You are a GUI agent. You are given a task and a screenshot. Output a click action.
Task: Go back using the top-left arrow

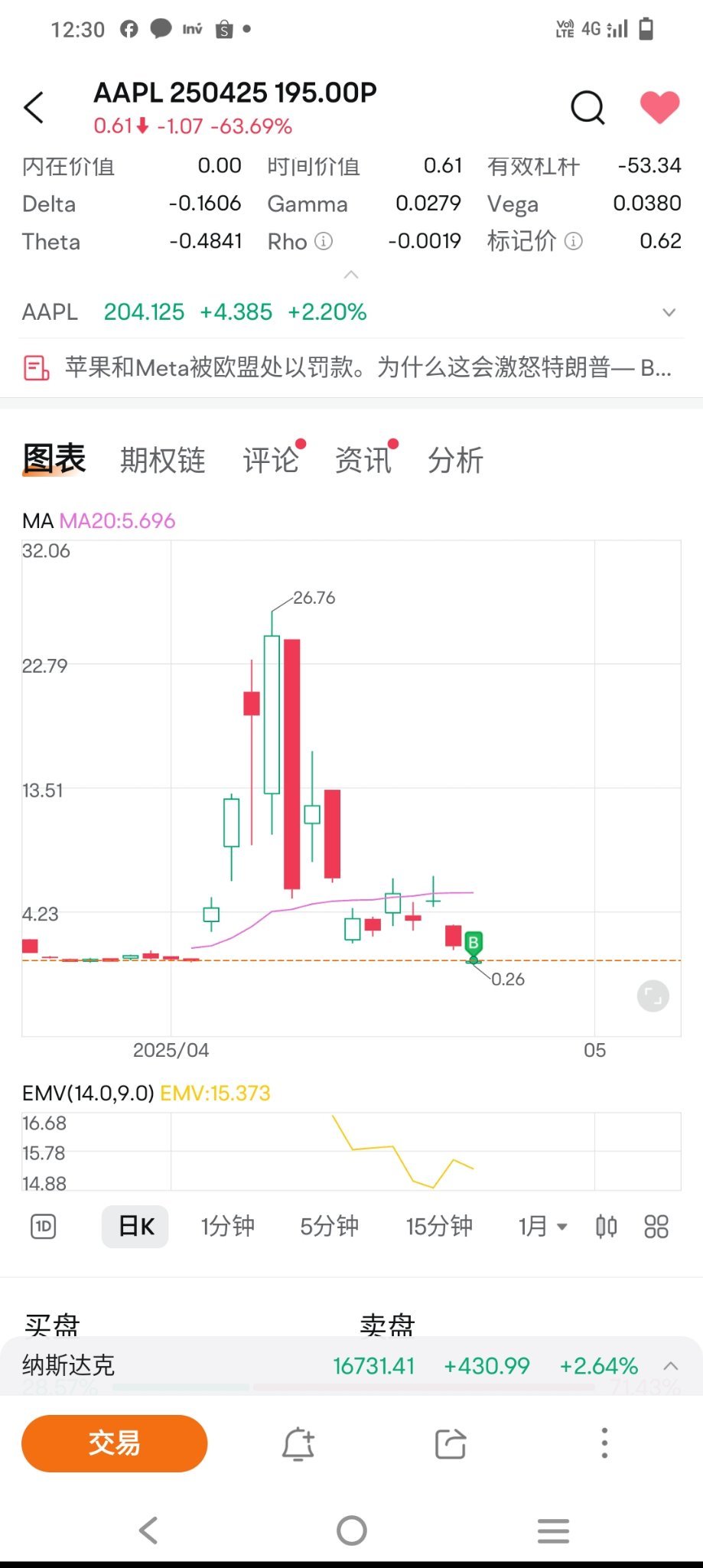point(34,108)
